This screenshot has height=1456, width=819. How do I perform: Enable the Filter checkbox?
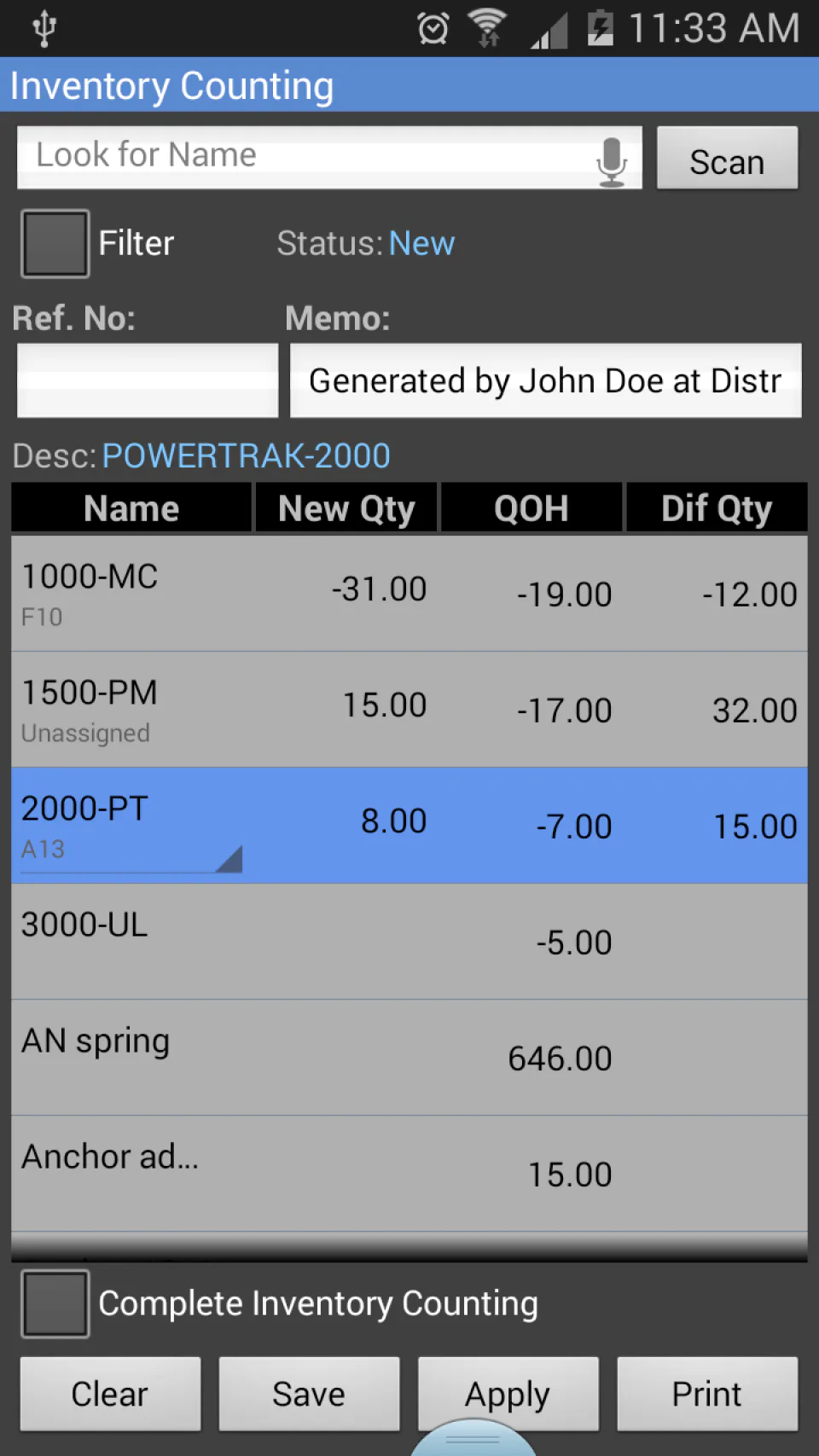click(55, 244)
